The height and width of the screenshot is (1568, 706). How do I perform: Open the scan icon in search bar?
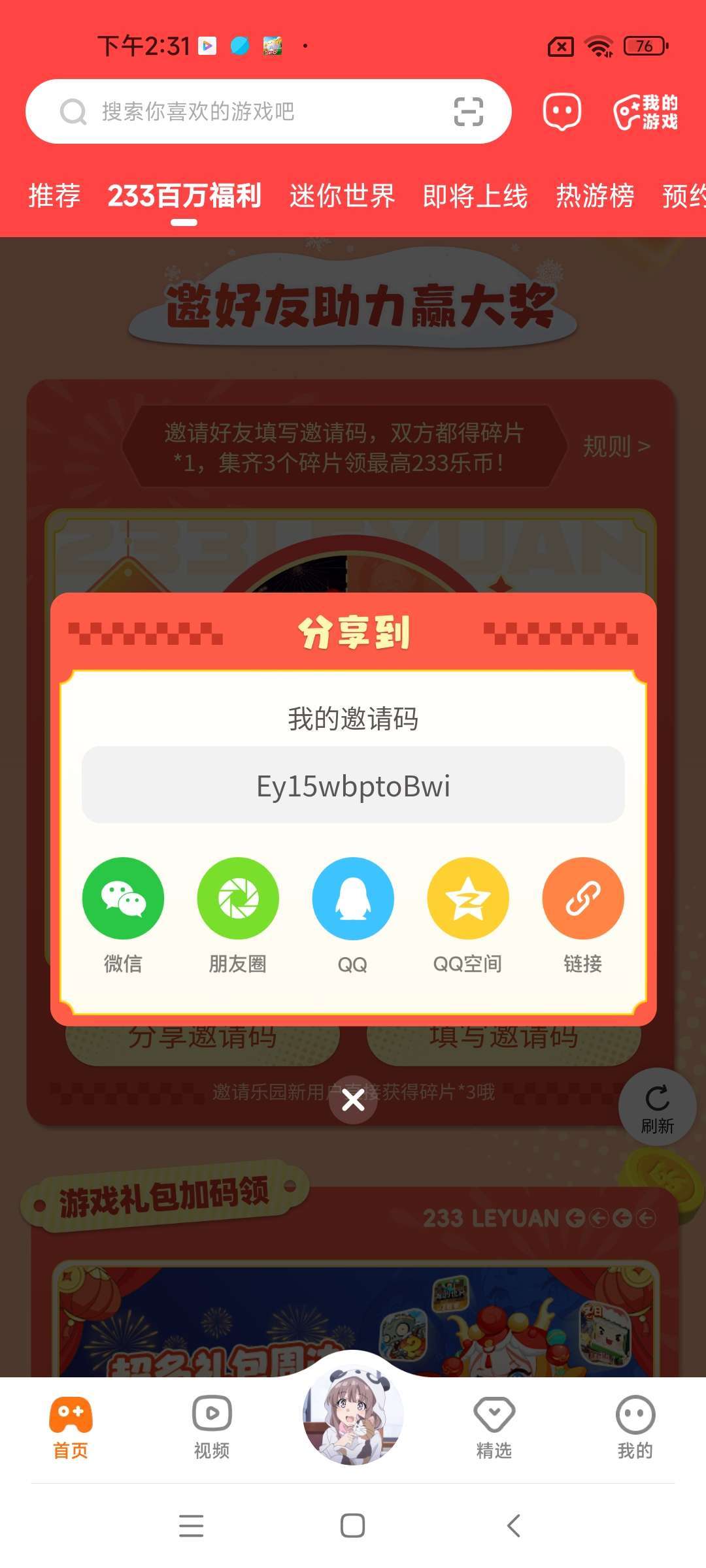(468, 111)
